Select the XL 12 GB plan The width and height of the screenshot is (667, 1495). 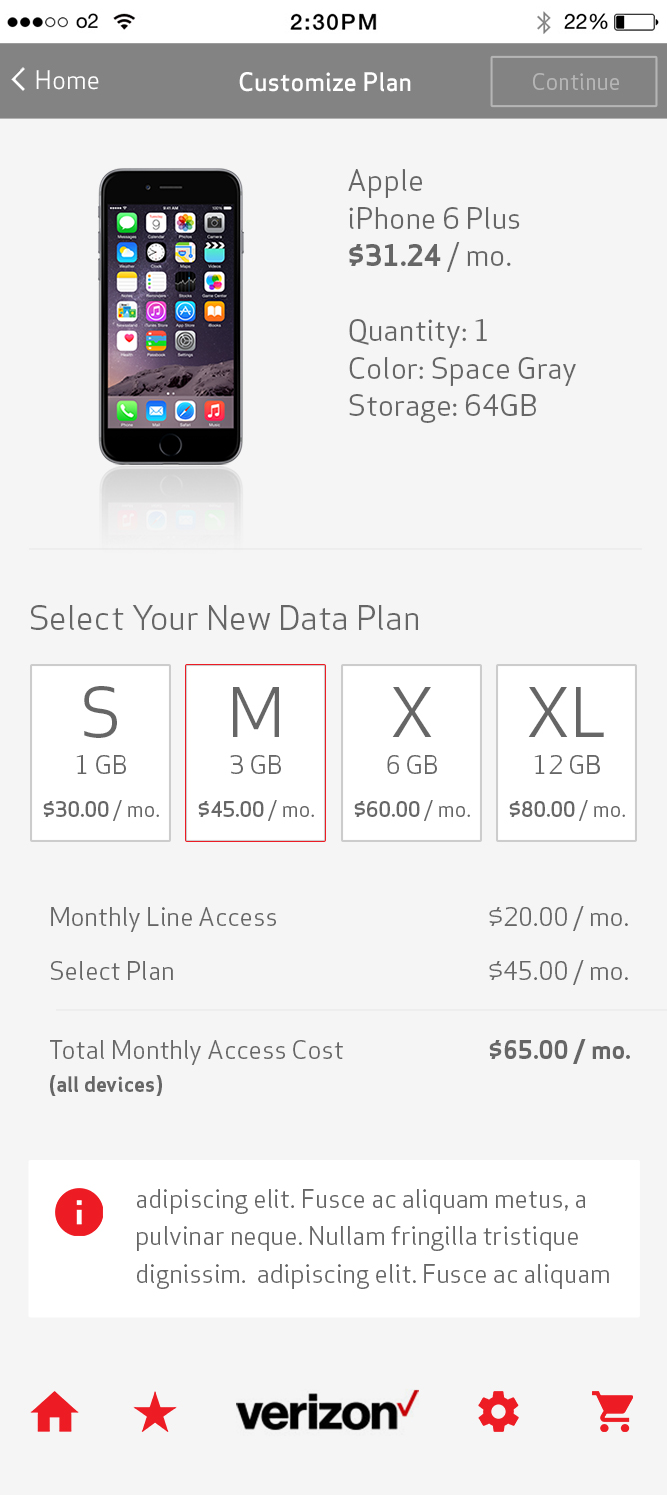[x=567, y=753]
